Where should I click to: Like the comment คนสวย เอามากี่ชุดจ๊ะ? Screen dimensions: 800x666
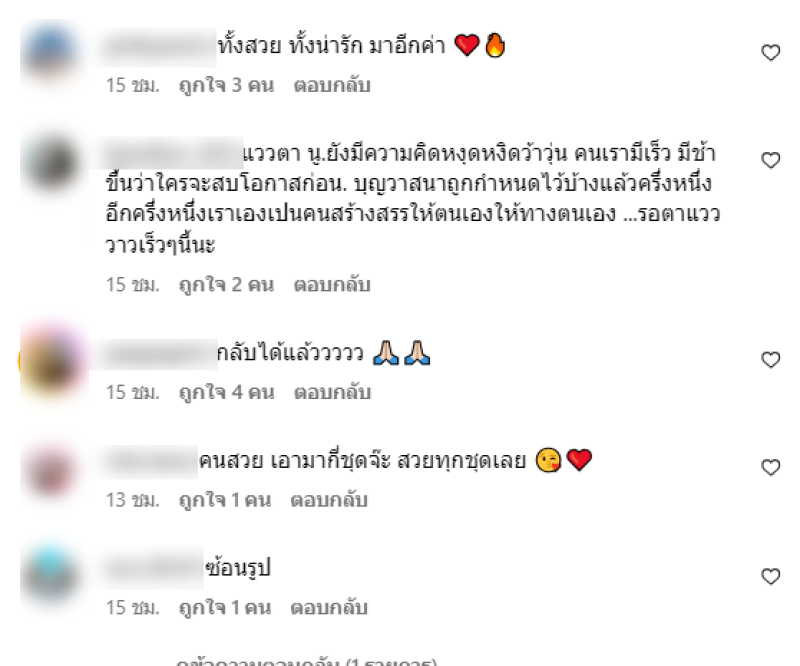(x=770, y=467)
